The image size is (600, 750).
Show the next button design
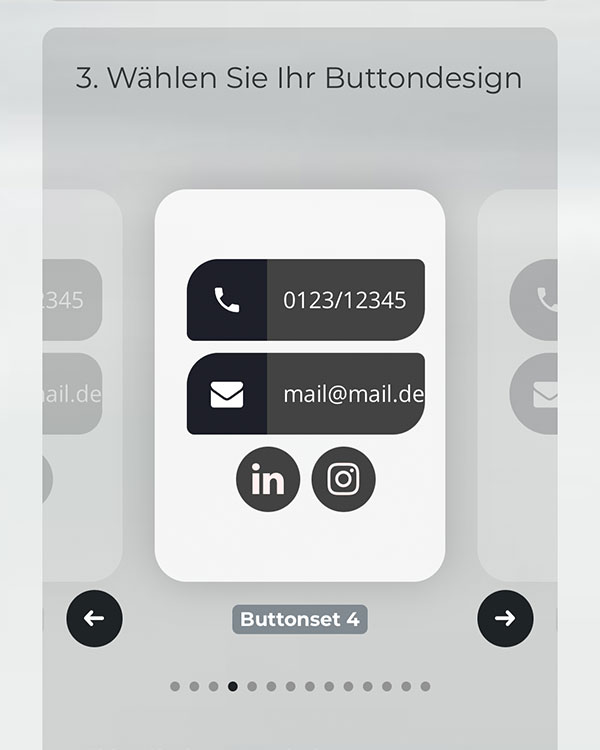coord(505,618)
